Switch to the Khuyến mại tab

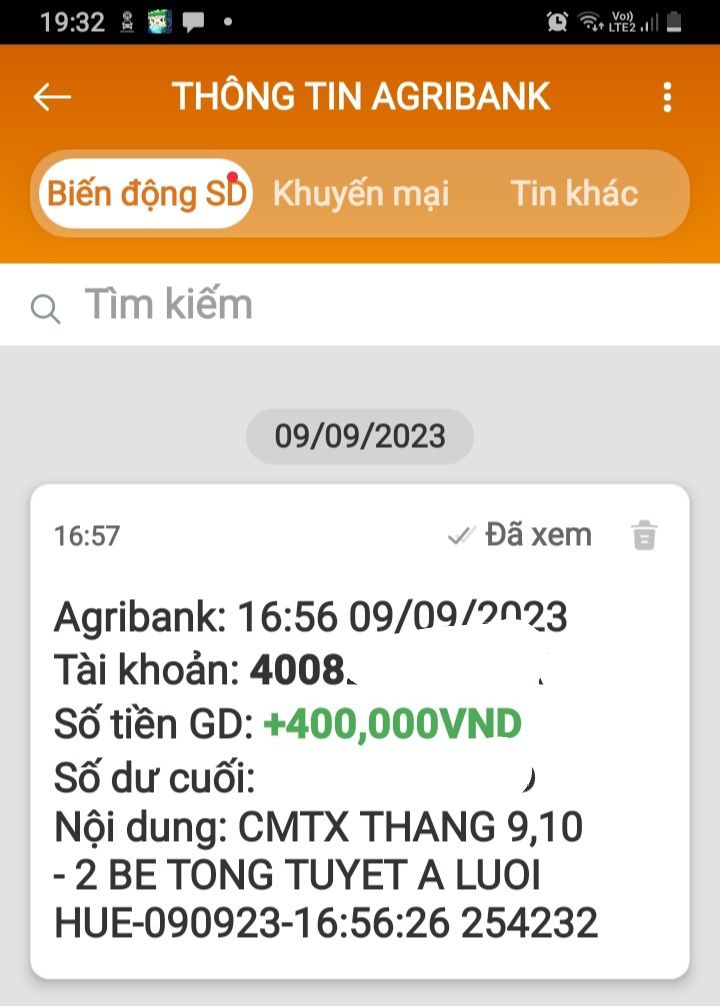point(361,193)
